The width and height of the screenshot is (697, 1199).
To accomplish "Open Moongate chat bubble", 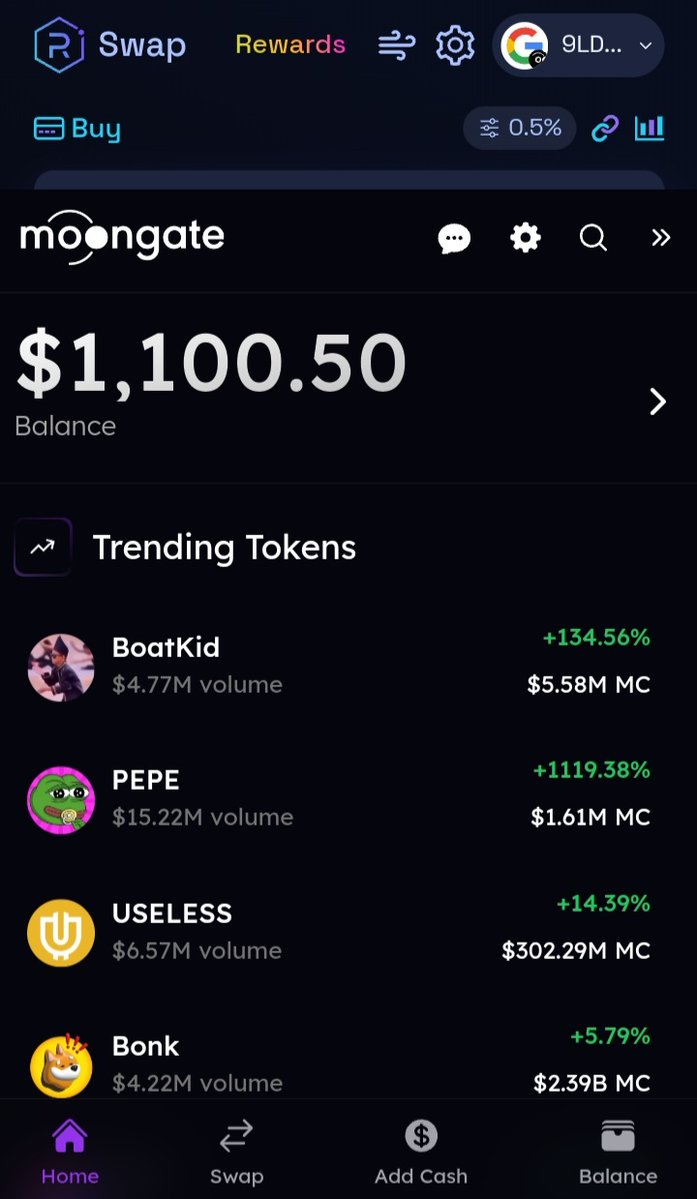I will click(454, 239).
